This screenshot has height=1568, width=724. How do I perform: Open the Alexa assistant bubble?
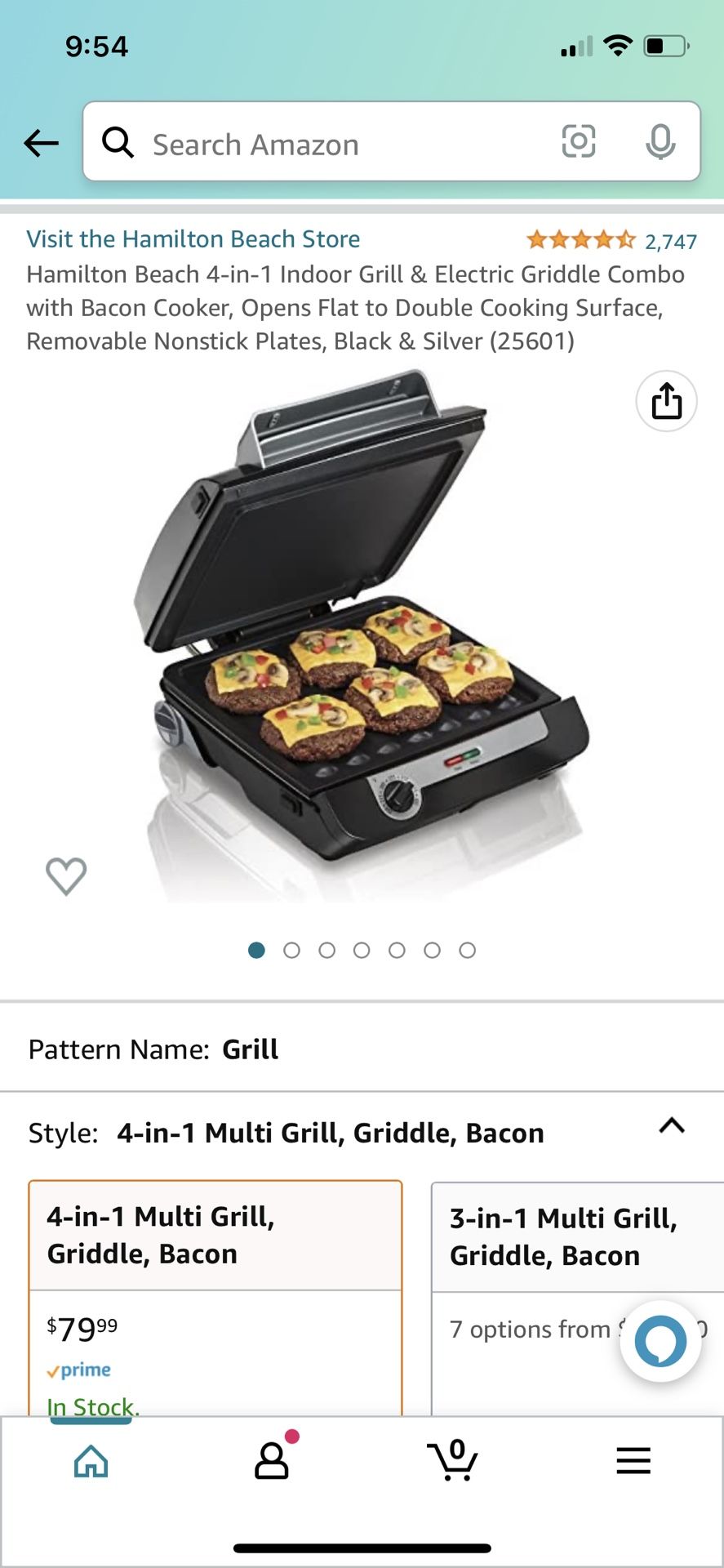pos(660,1341)
